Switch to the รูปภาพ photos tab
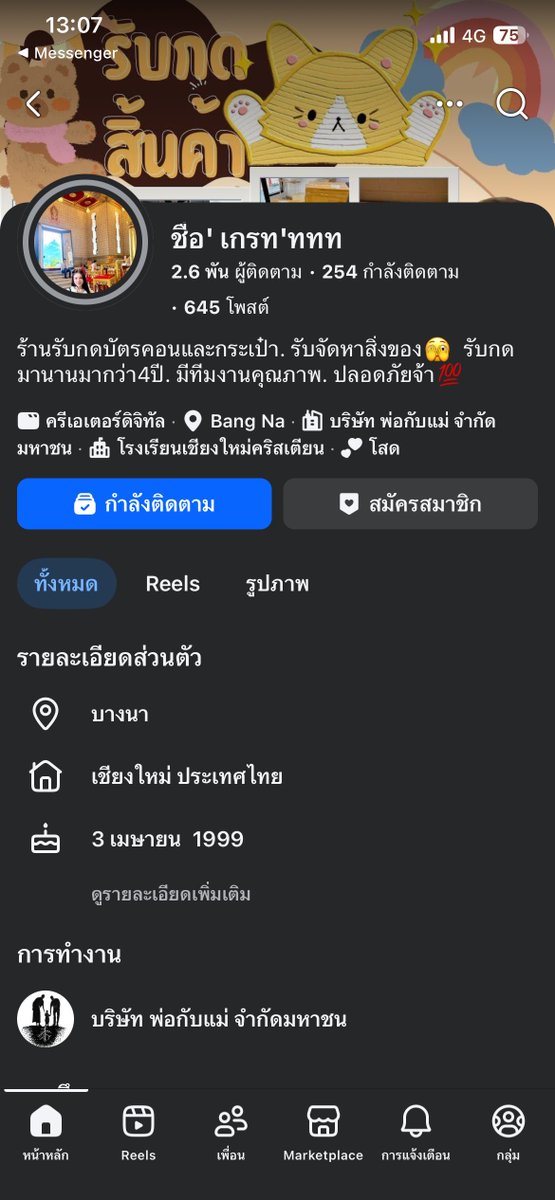 [x=277, y=584]
